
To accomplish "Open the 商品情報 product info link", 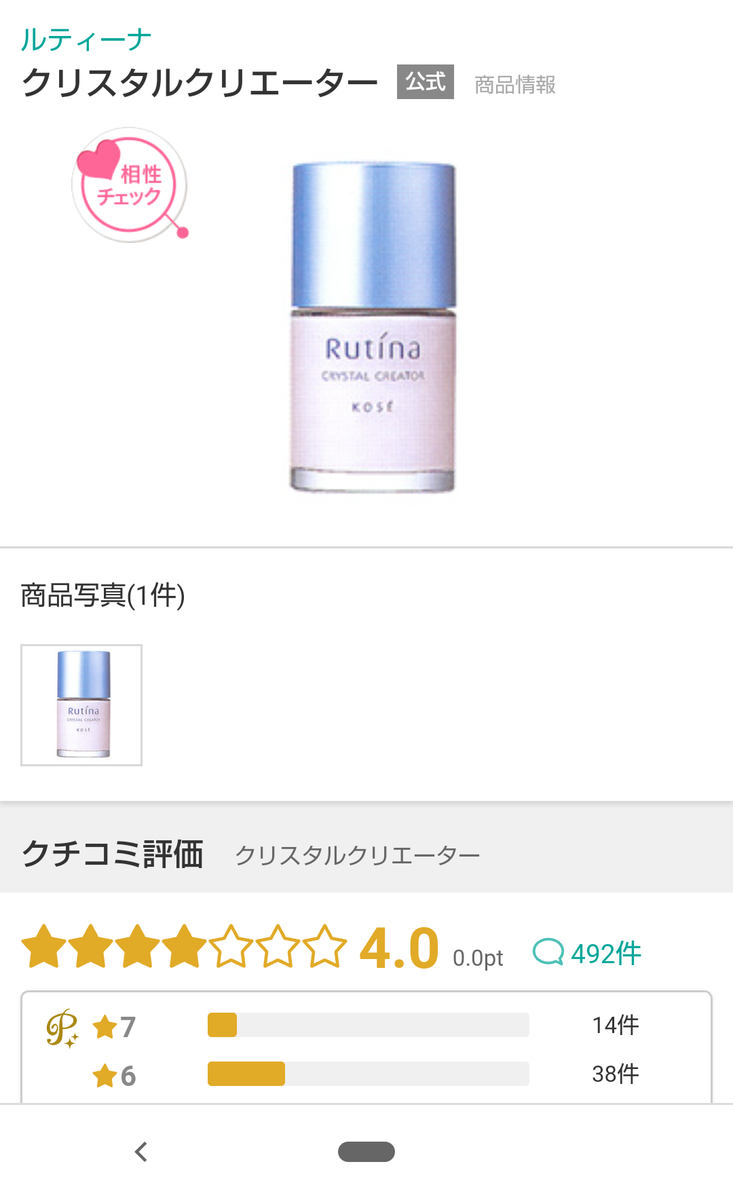I will coord(515,85).
